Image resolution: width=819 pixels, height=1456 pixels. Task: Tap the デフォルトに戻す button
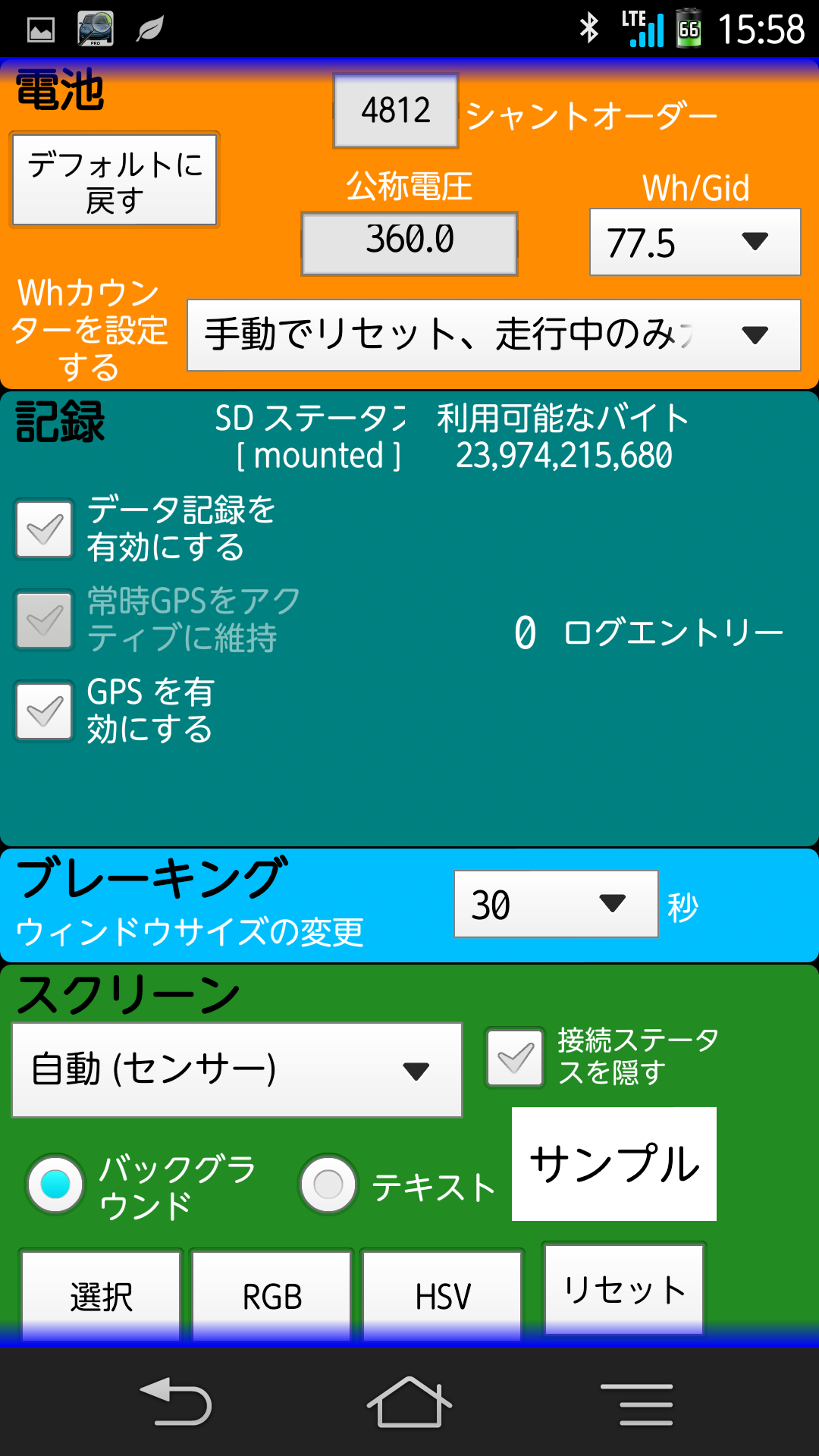click(x=115, y=180)
